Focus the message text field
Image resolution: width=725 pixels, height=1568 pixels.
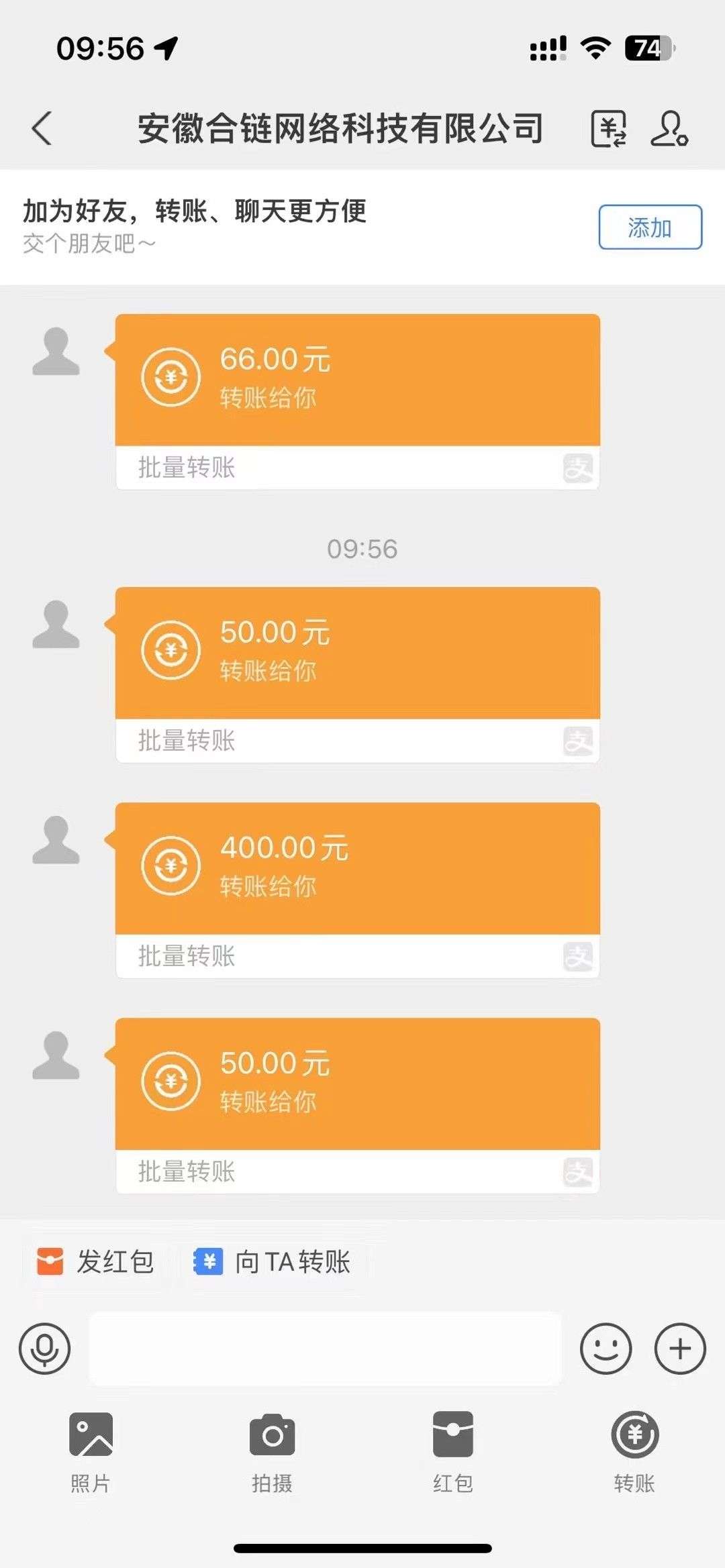[x=326, y=1349]
